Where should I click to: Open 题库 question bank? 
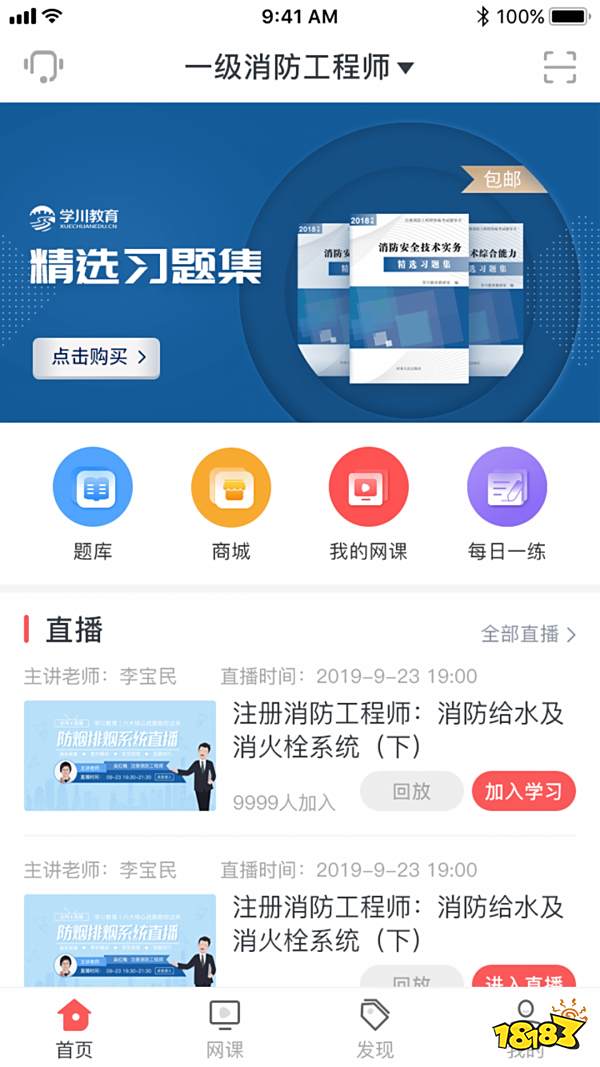[93, 504]
